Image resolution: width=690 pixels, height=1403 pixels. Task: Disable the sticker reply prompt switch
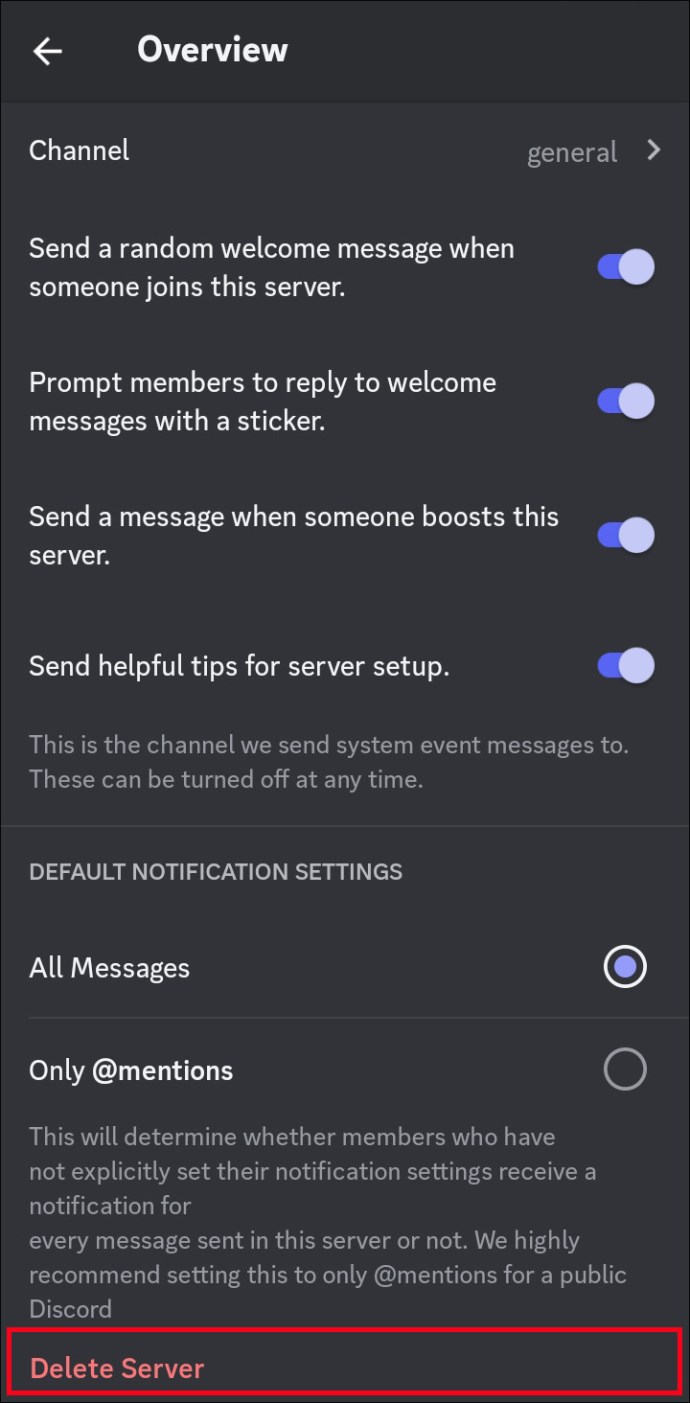point(626,401)
